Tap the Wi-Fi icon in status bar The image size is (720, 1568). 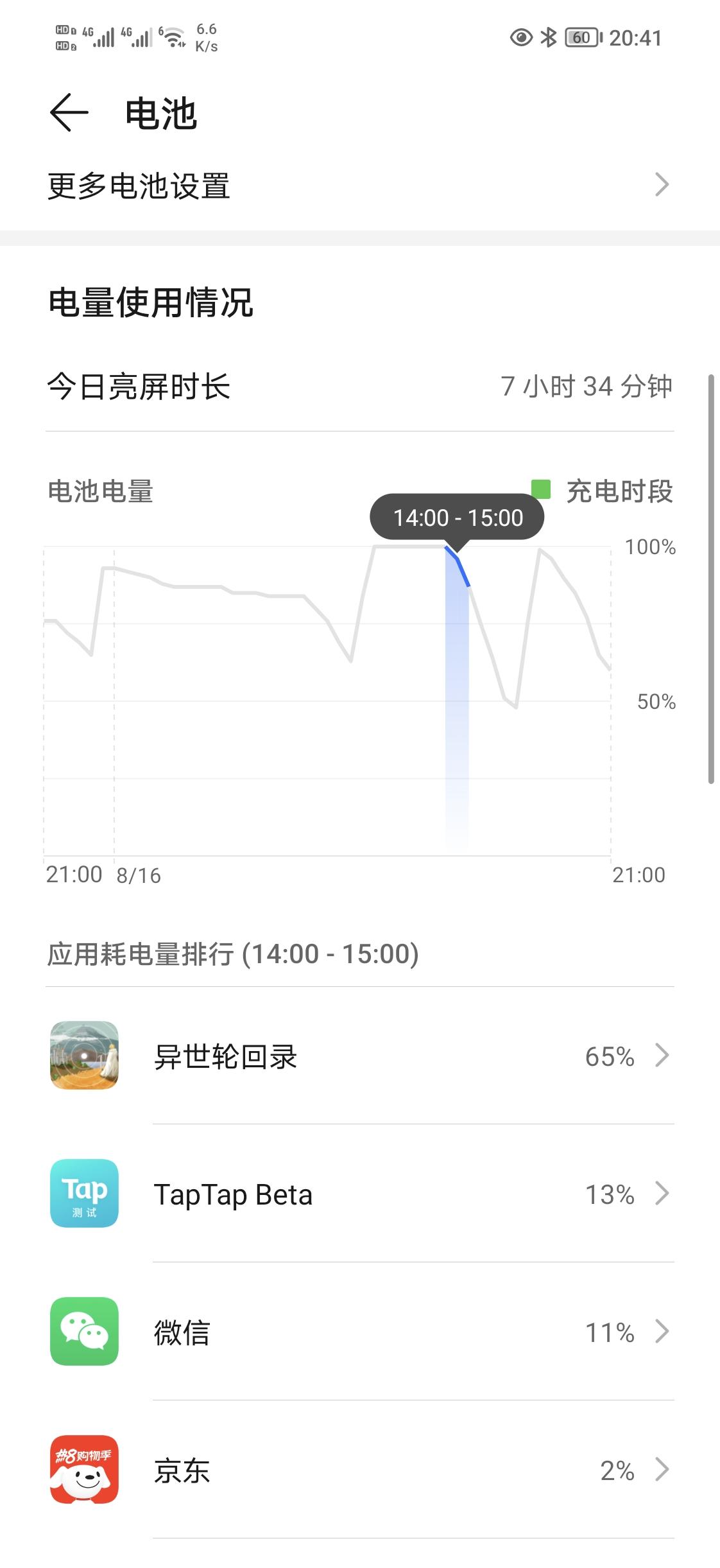pyautogui.click(x=172, y=35)
